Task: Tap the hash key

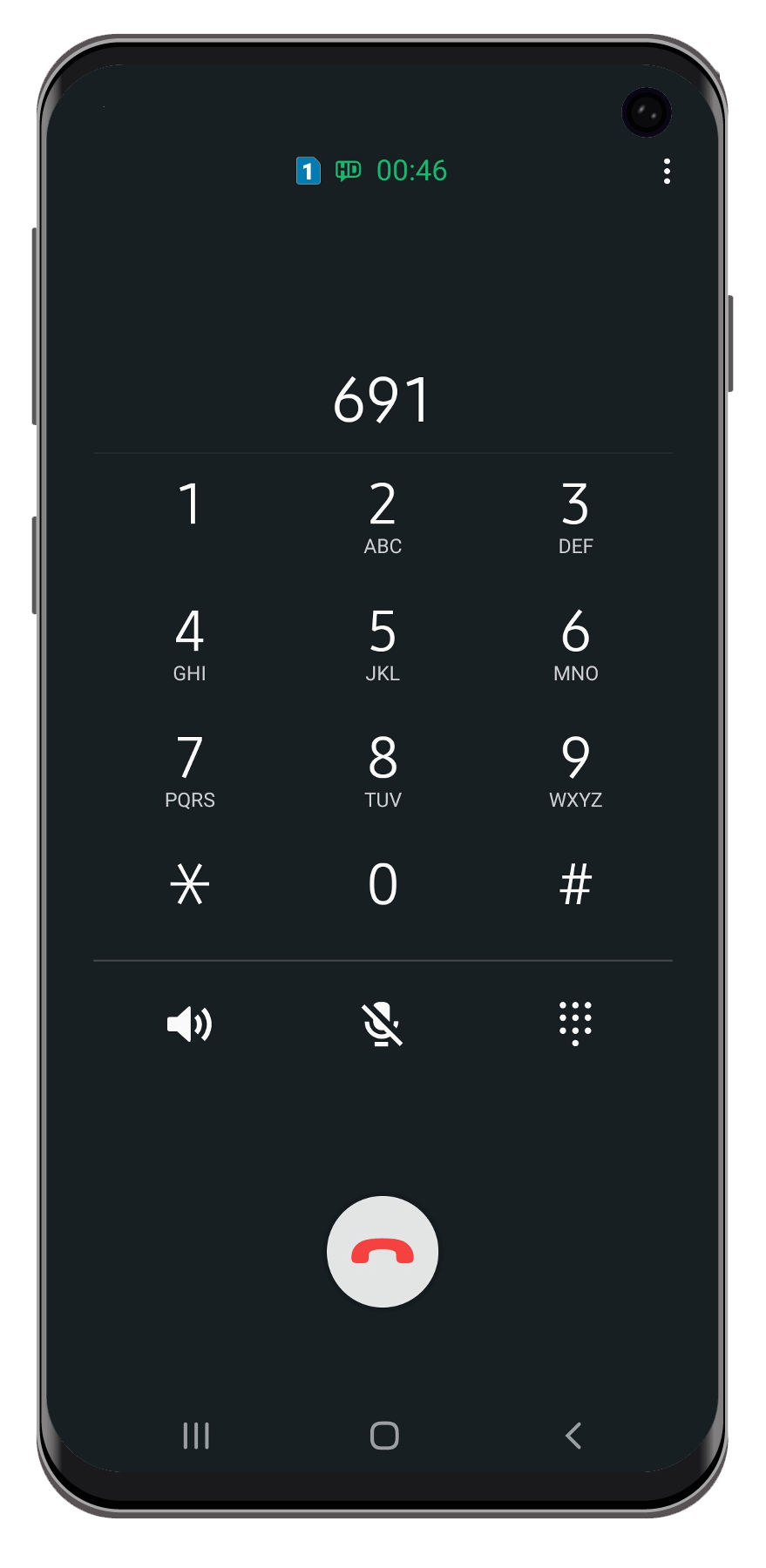Action: pyautogui.click(x=575, y=884)
